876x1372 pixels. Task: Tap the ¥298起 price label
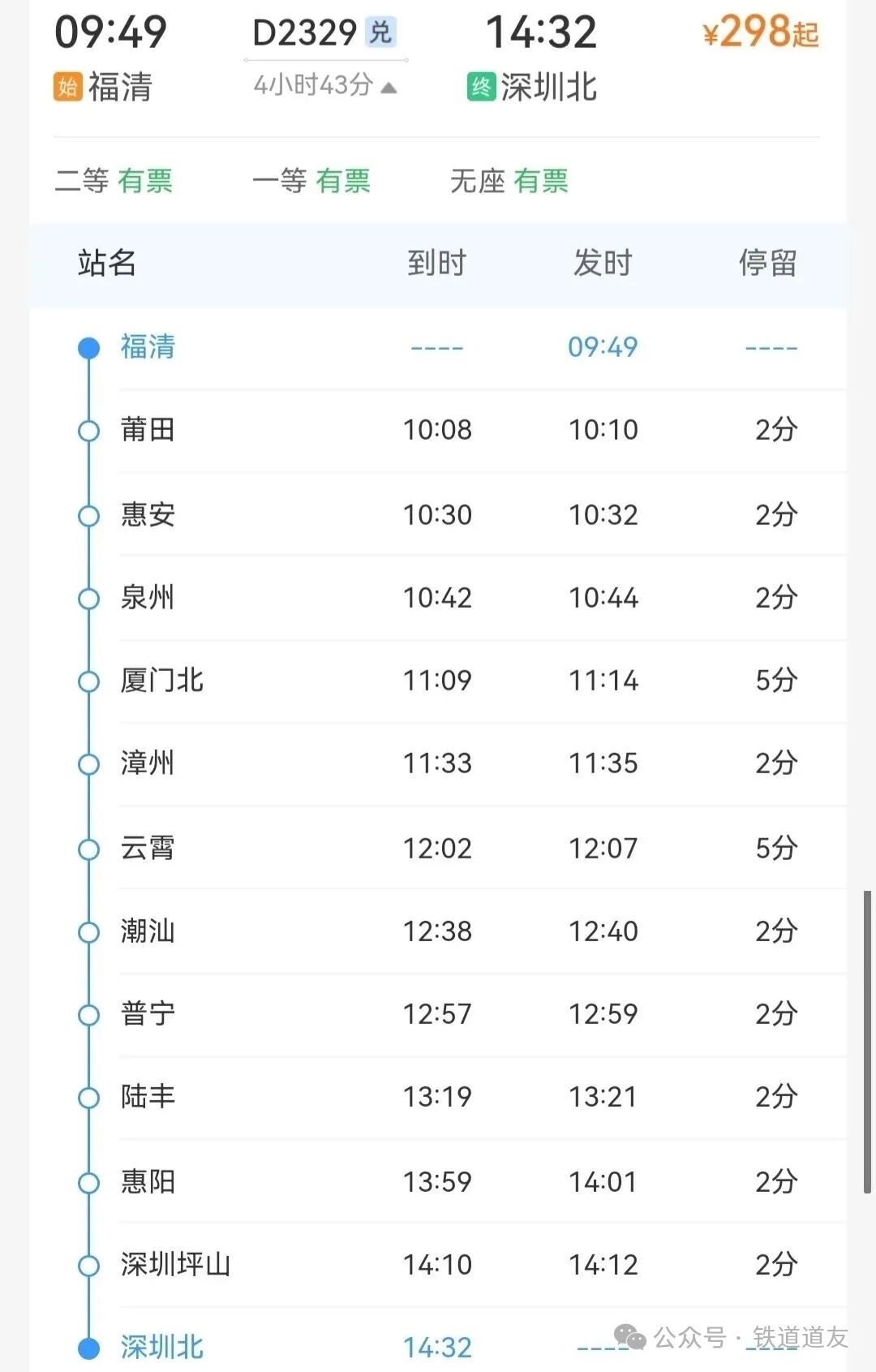760,30
